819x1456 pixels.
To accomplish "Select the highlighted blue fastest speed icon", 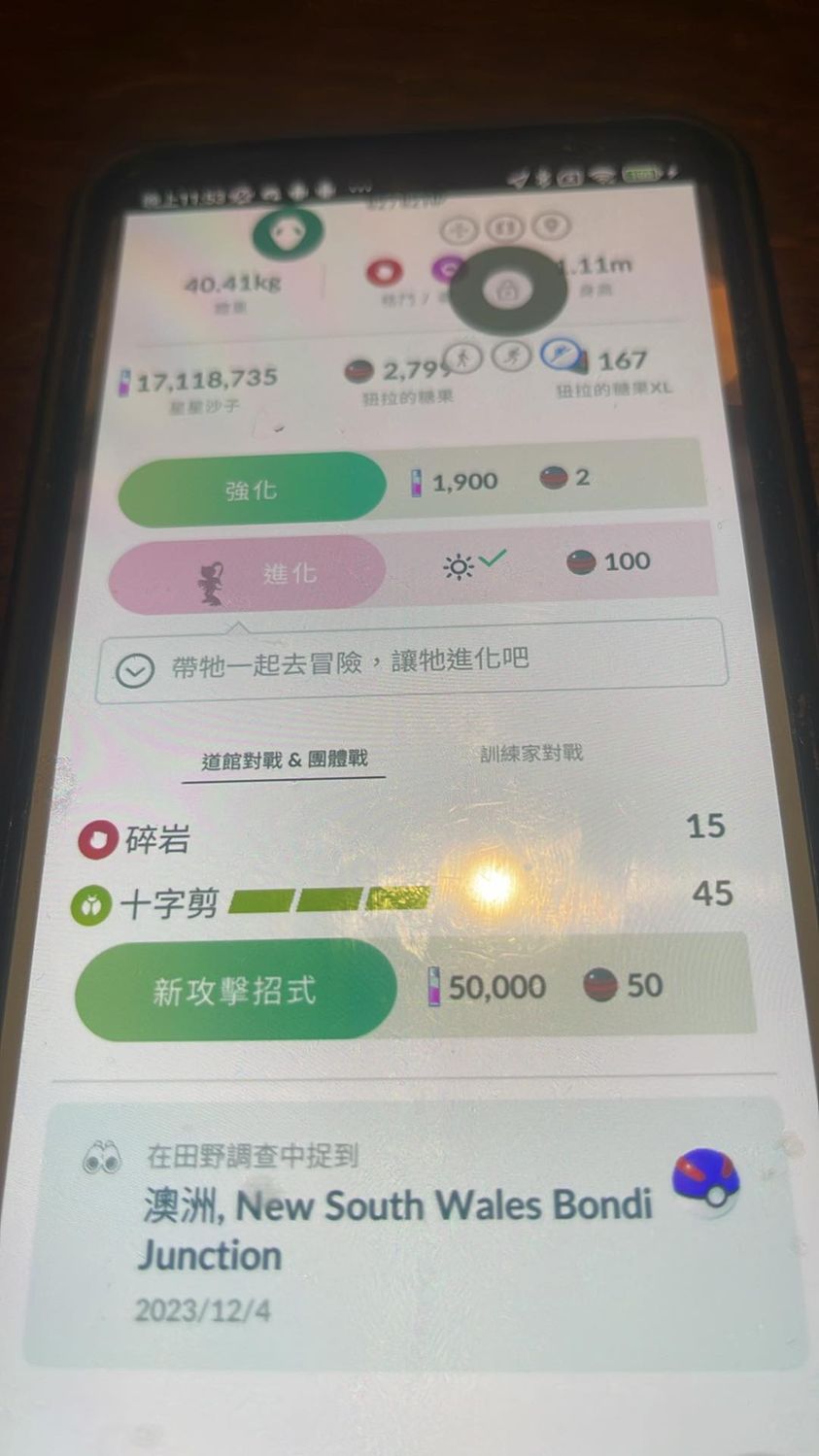I will click(x=561, y=355).
